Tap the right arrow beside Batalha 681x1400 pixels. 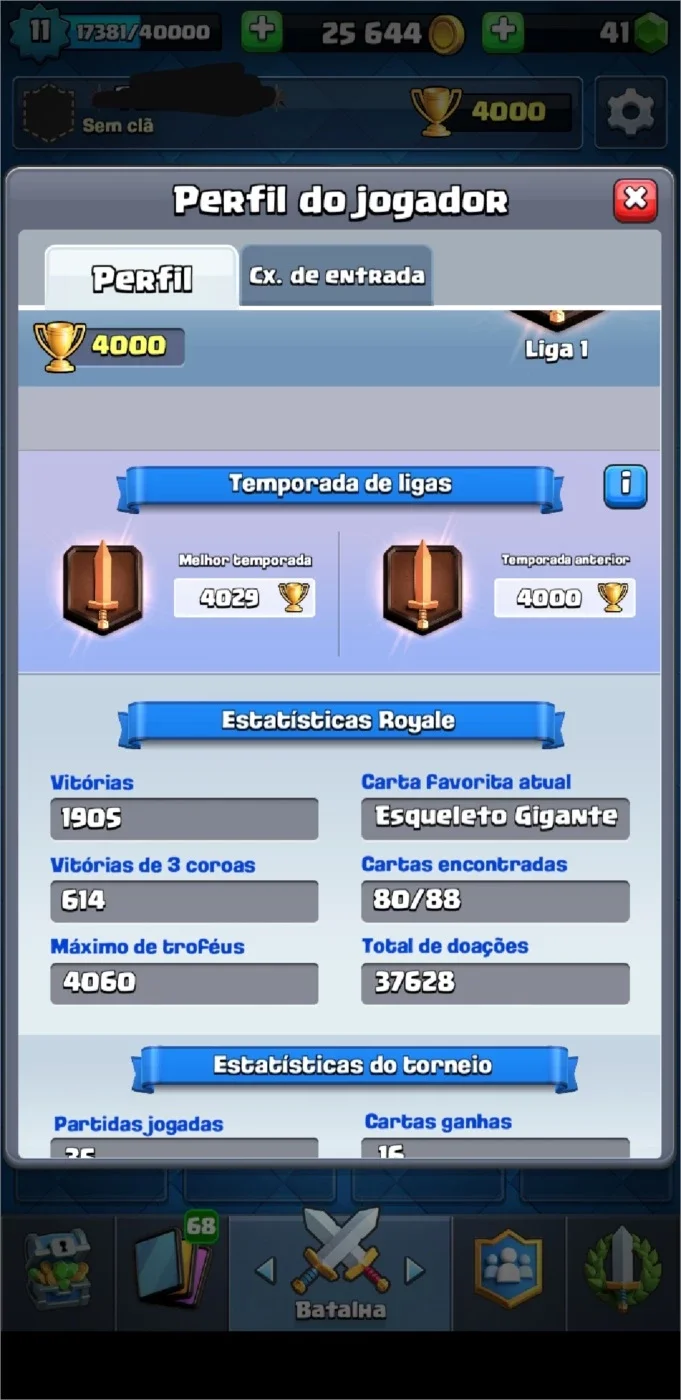click(x=414, y=1271)
